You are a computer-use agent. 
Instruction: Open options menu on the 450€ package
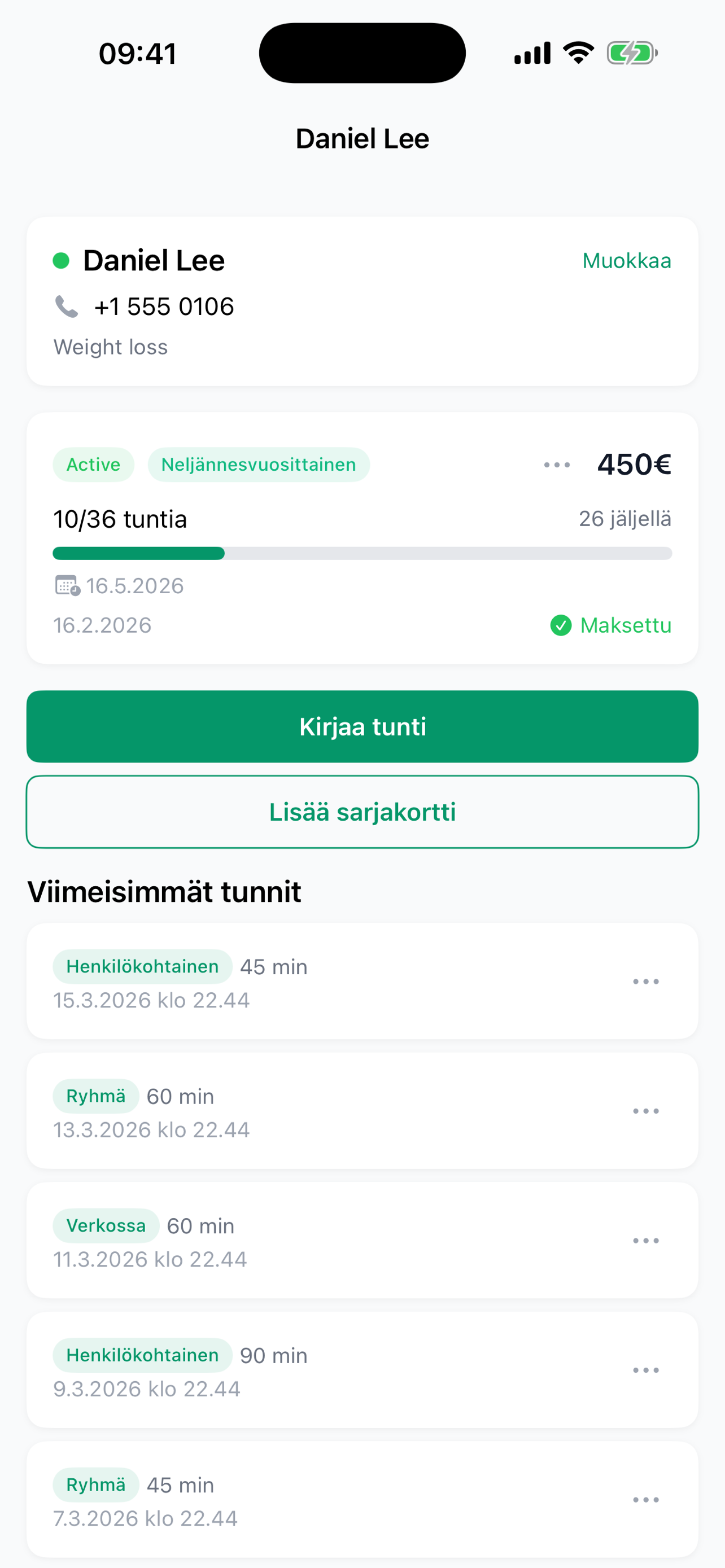point(556,465)
